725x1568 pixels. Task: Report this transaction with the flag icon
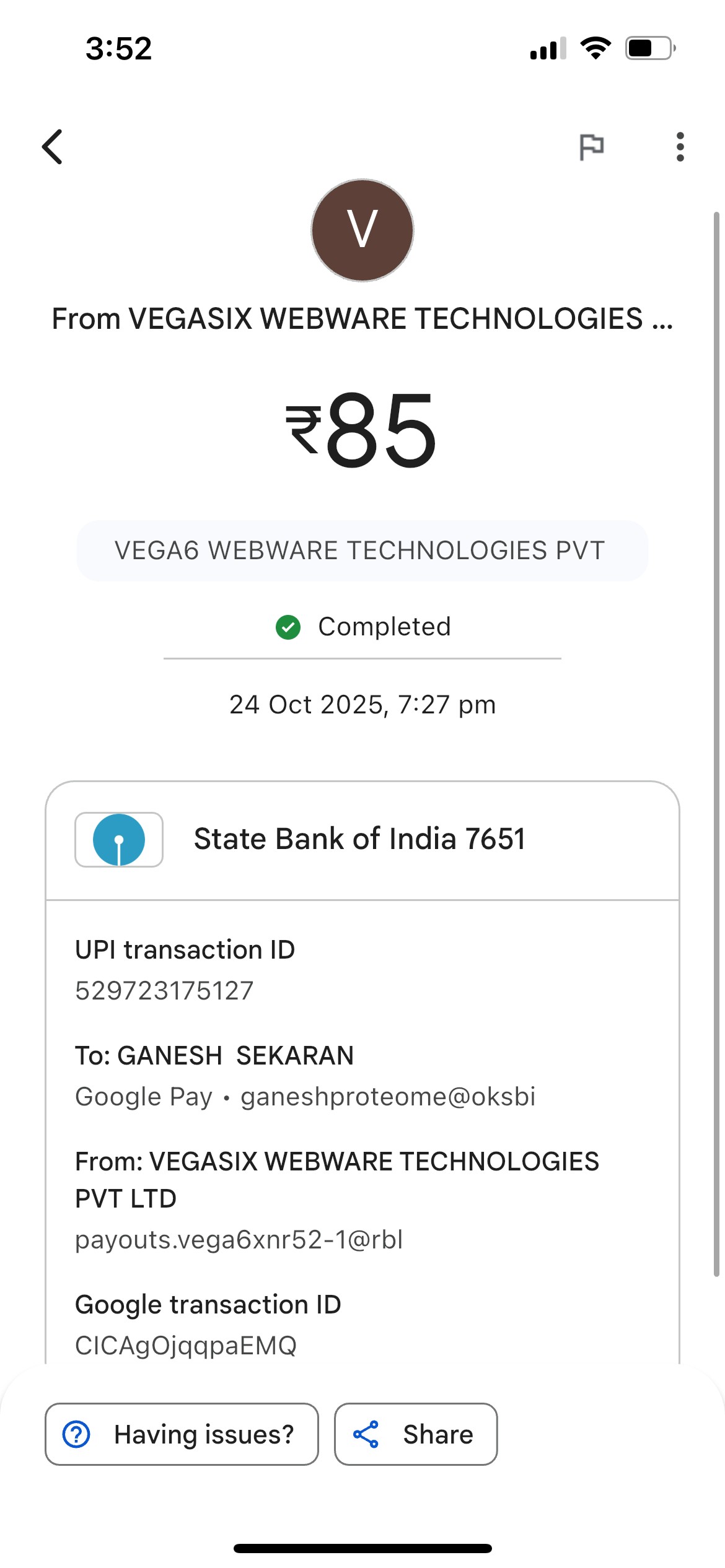point(591,147)
